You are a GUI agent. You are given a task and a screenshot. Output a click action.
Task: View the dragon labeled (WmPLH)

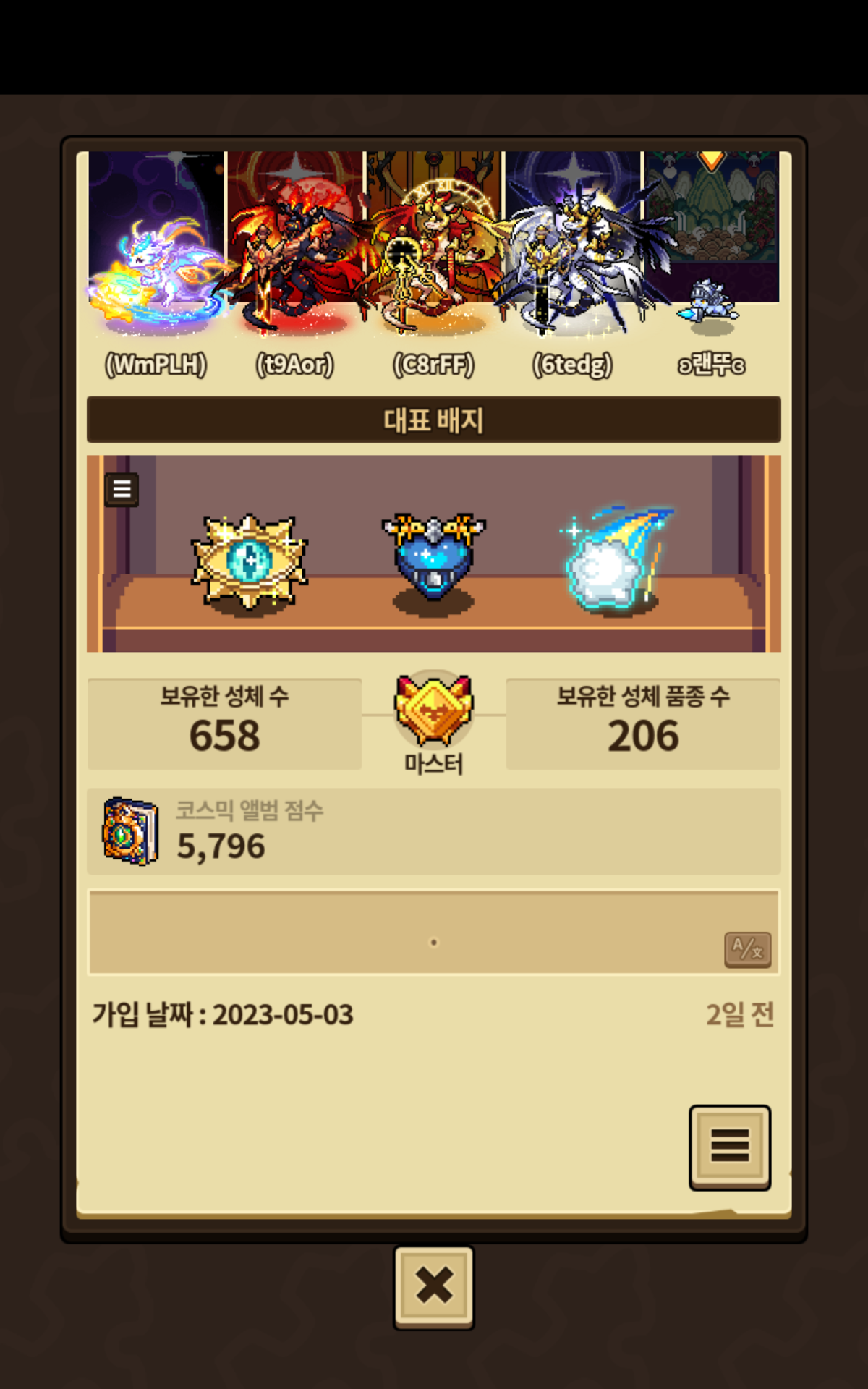(156, 268)
